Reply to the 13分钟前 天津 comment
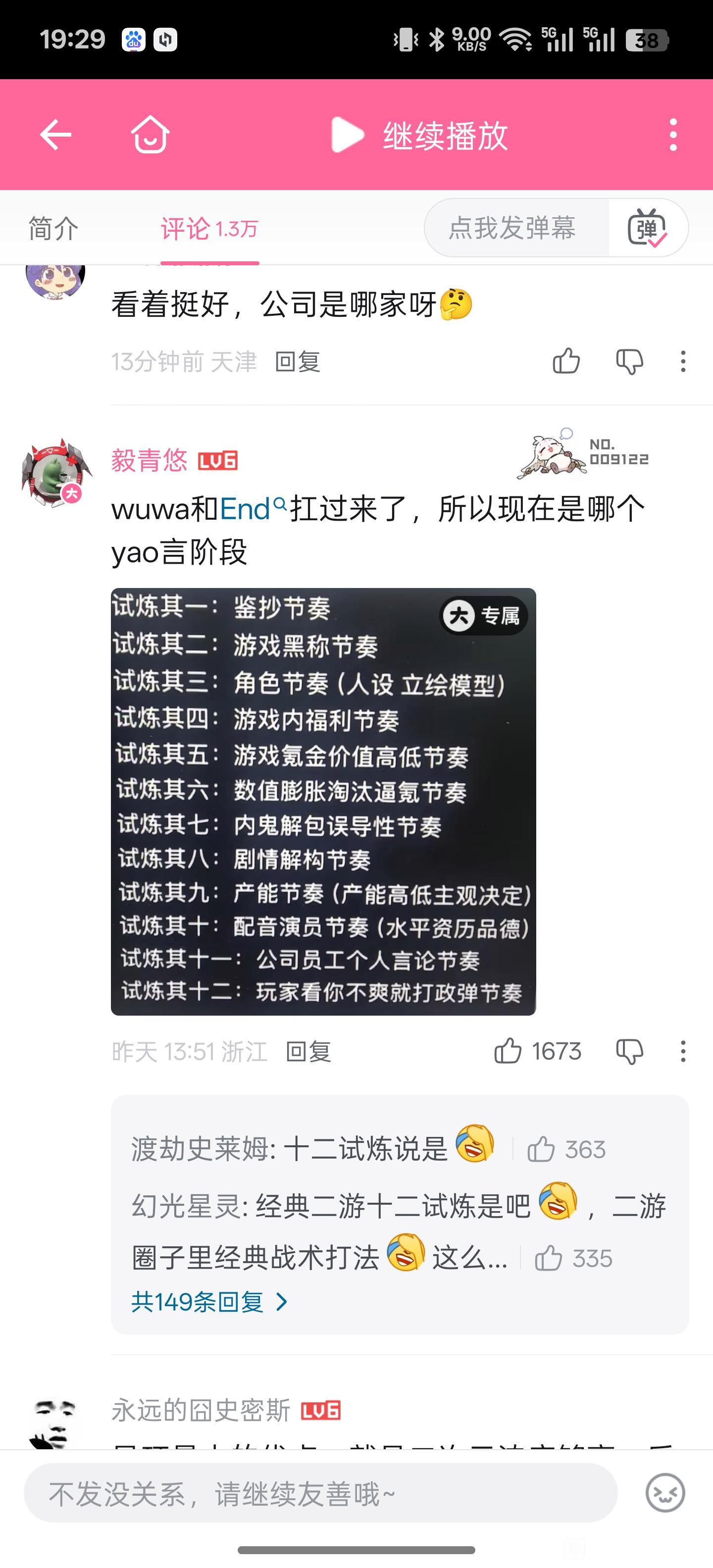The width and height of the screenshot is (713, 1568). [298, 362]
